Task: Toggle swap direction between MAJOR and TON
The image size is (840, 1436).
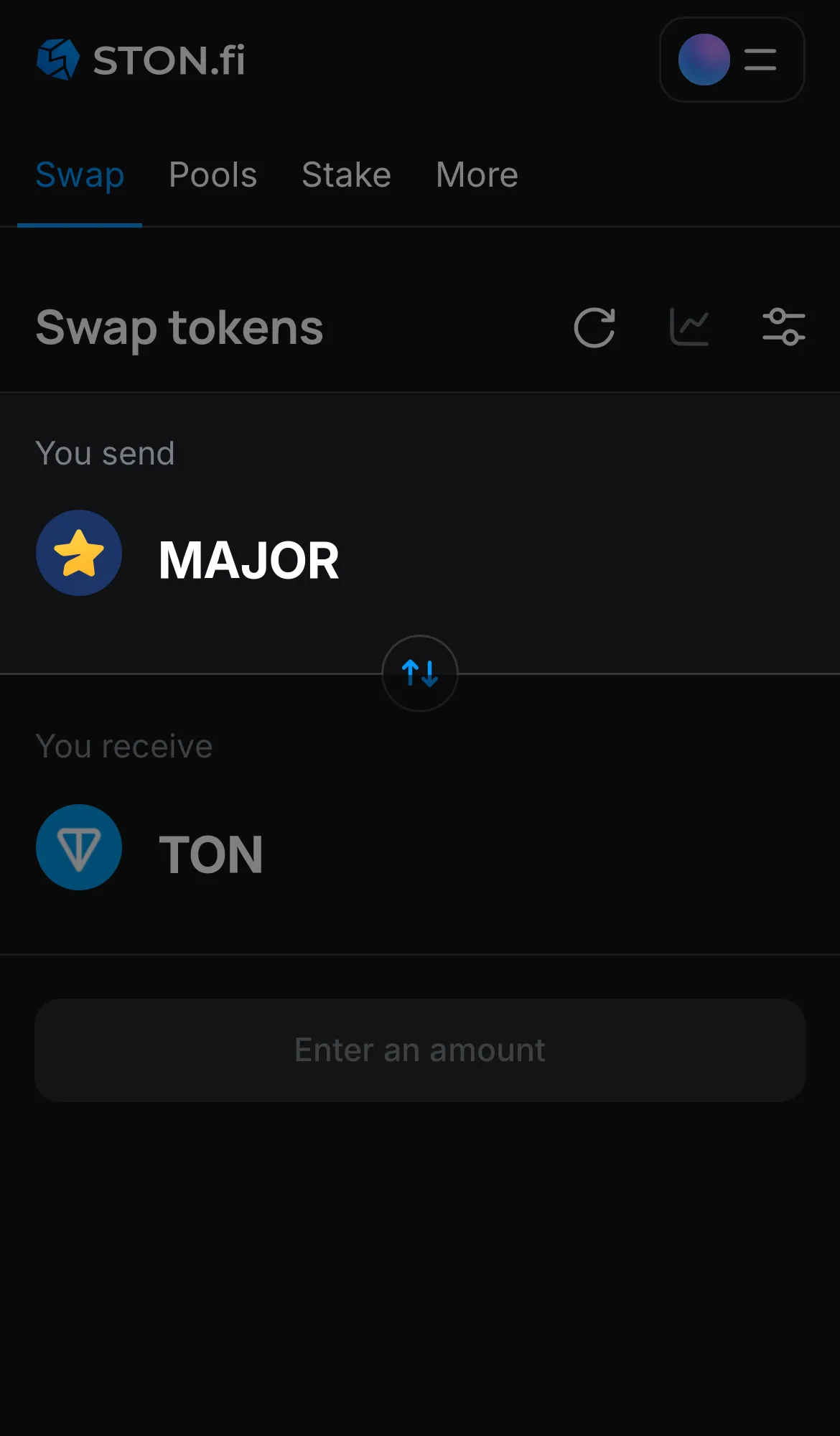Action: (x=420, y=674)
